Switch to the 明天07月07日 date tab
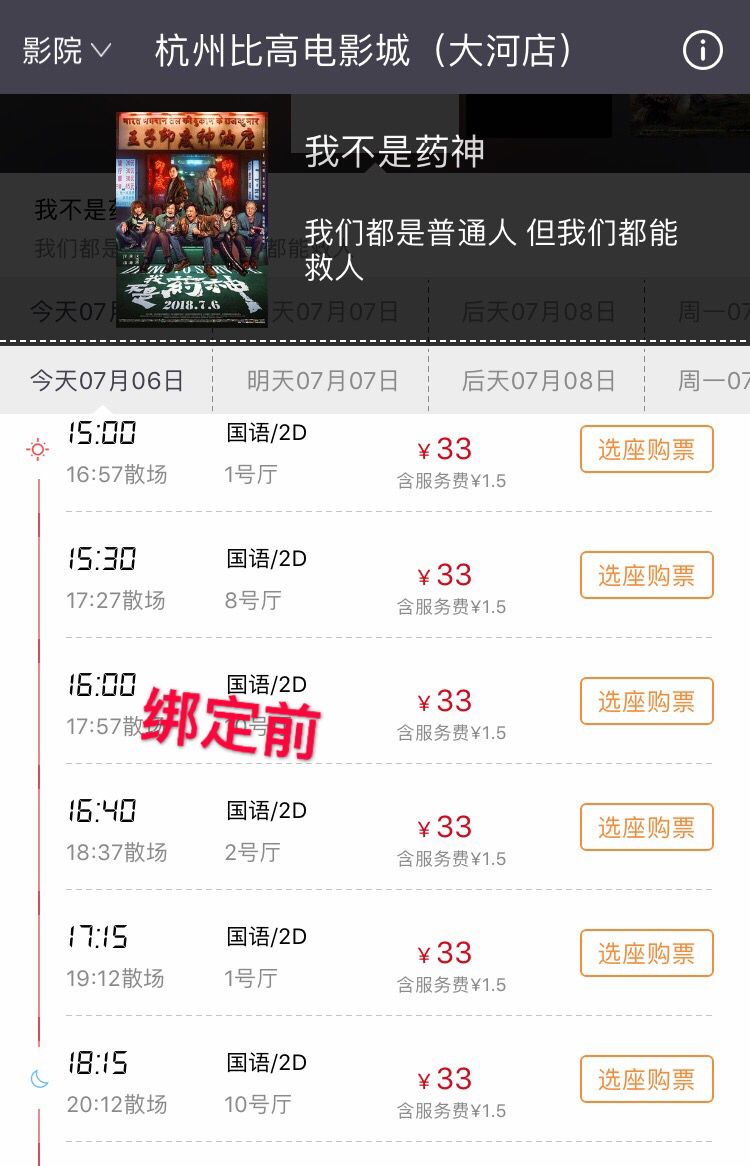Image resolution: width=750 pixels, height=1166 pixels. [322, 381]
